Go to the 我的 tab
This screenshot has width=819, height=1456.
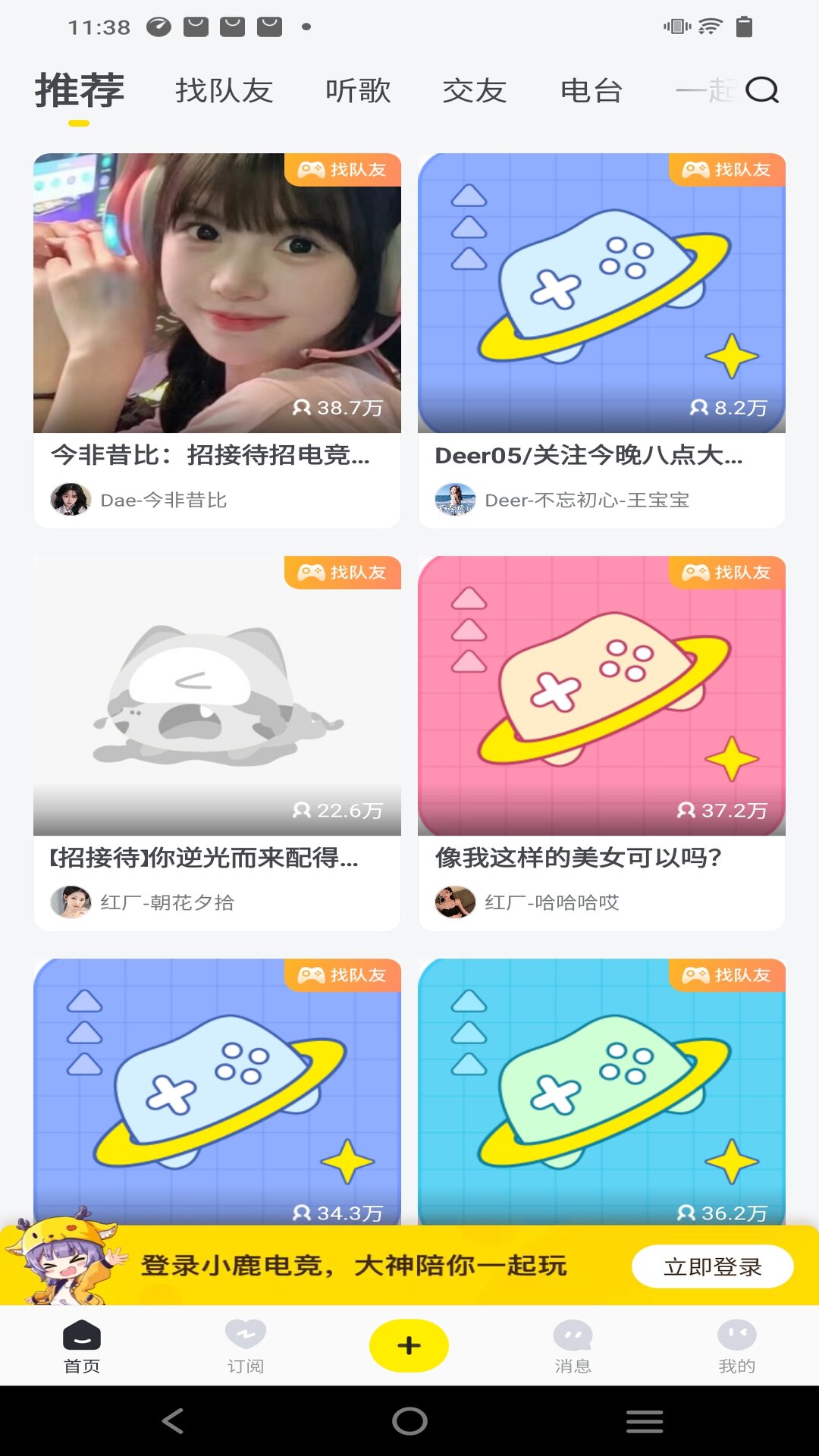736,1346
